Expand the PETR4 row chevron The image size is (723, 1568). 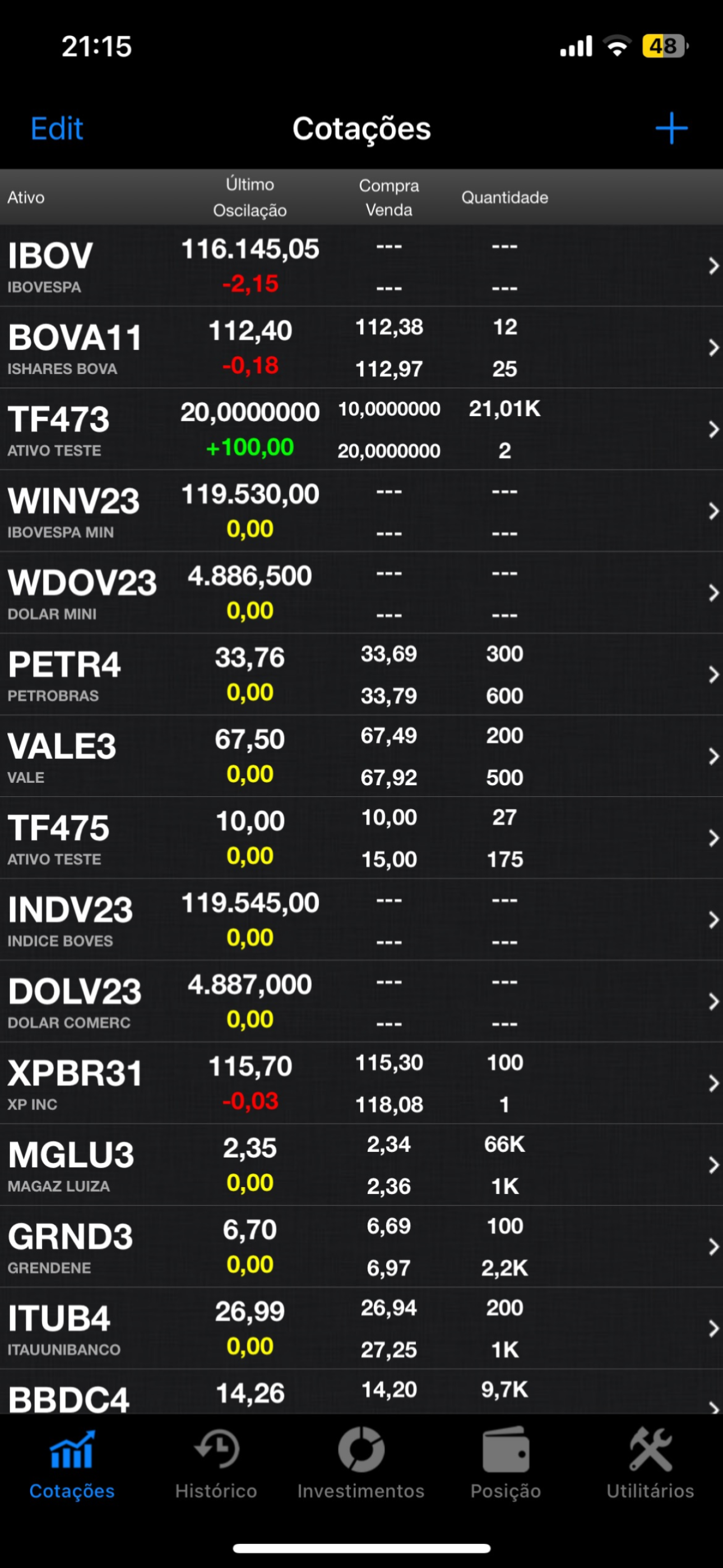(x=713, y=675)
